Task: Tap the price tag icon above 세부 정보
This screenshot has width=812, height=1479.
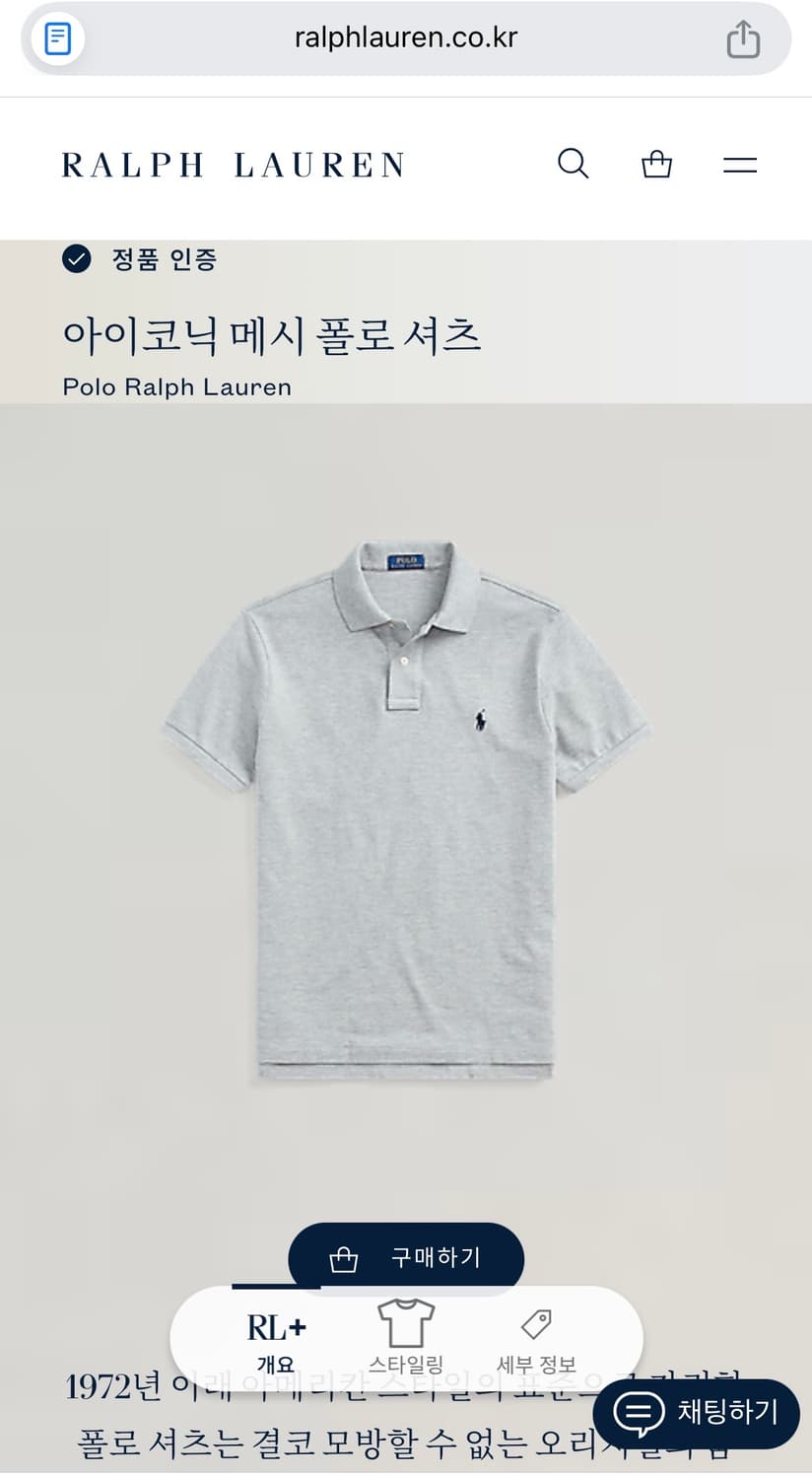Action: (535, 1325)
